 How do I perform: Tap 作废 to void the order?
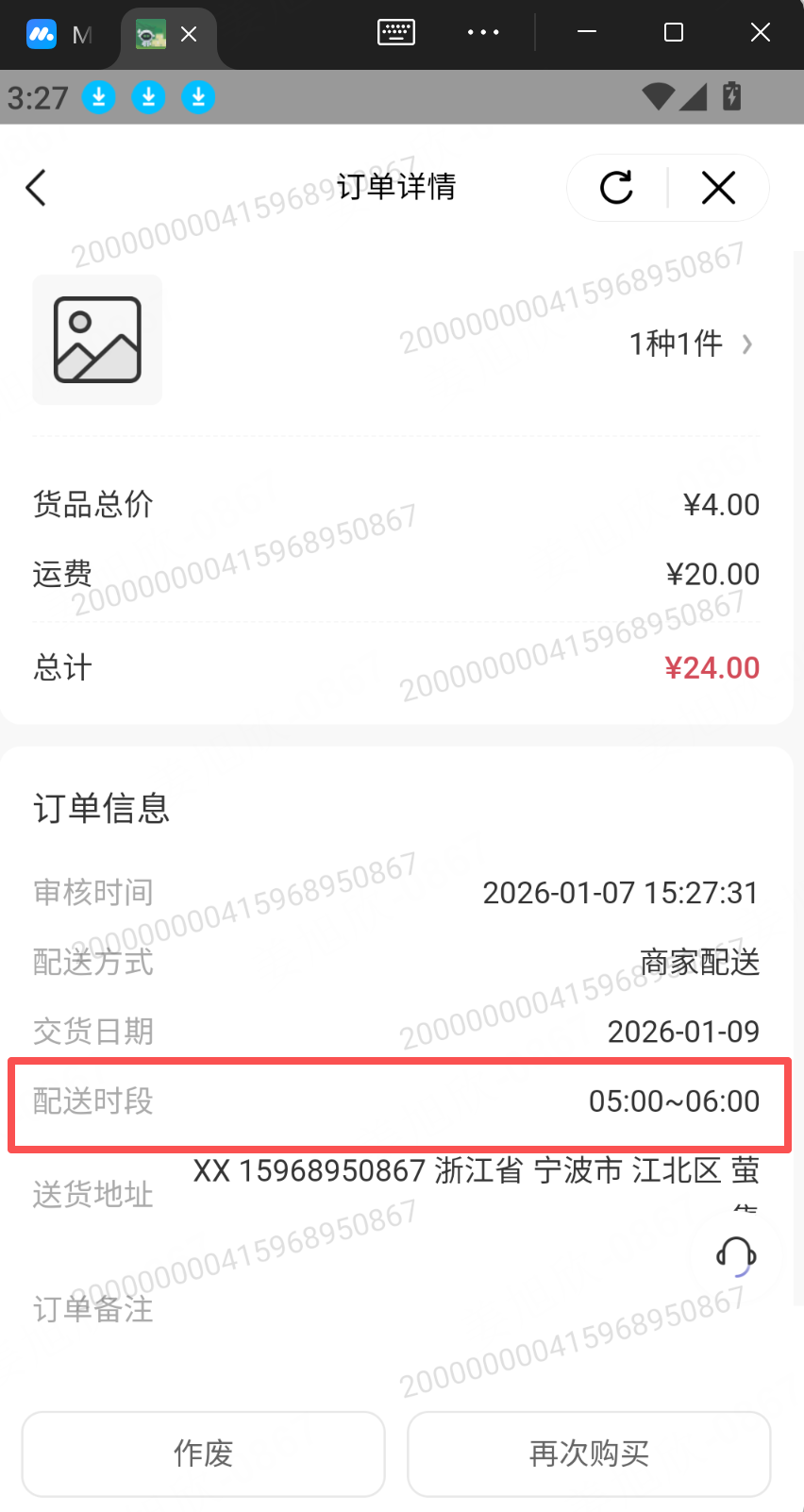203,1453
